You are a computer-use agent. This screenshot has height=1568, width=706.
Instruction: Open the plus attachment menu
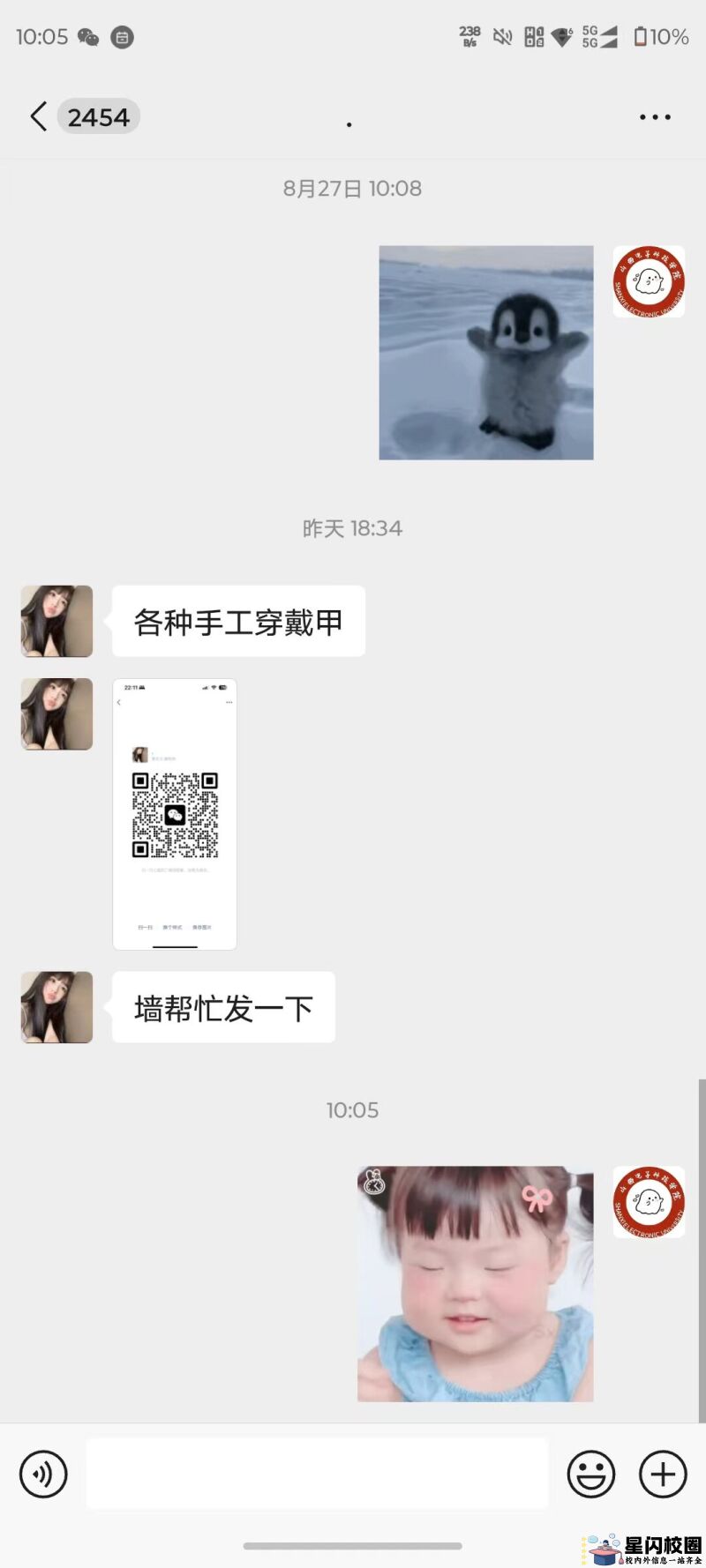click(663, 1474)
